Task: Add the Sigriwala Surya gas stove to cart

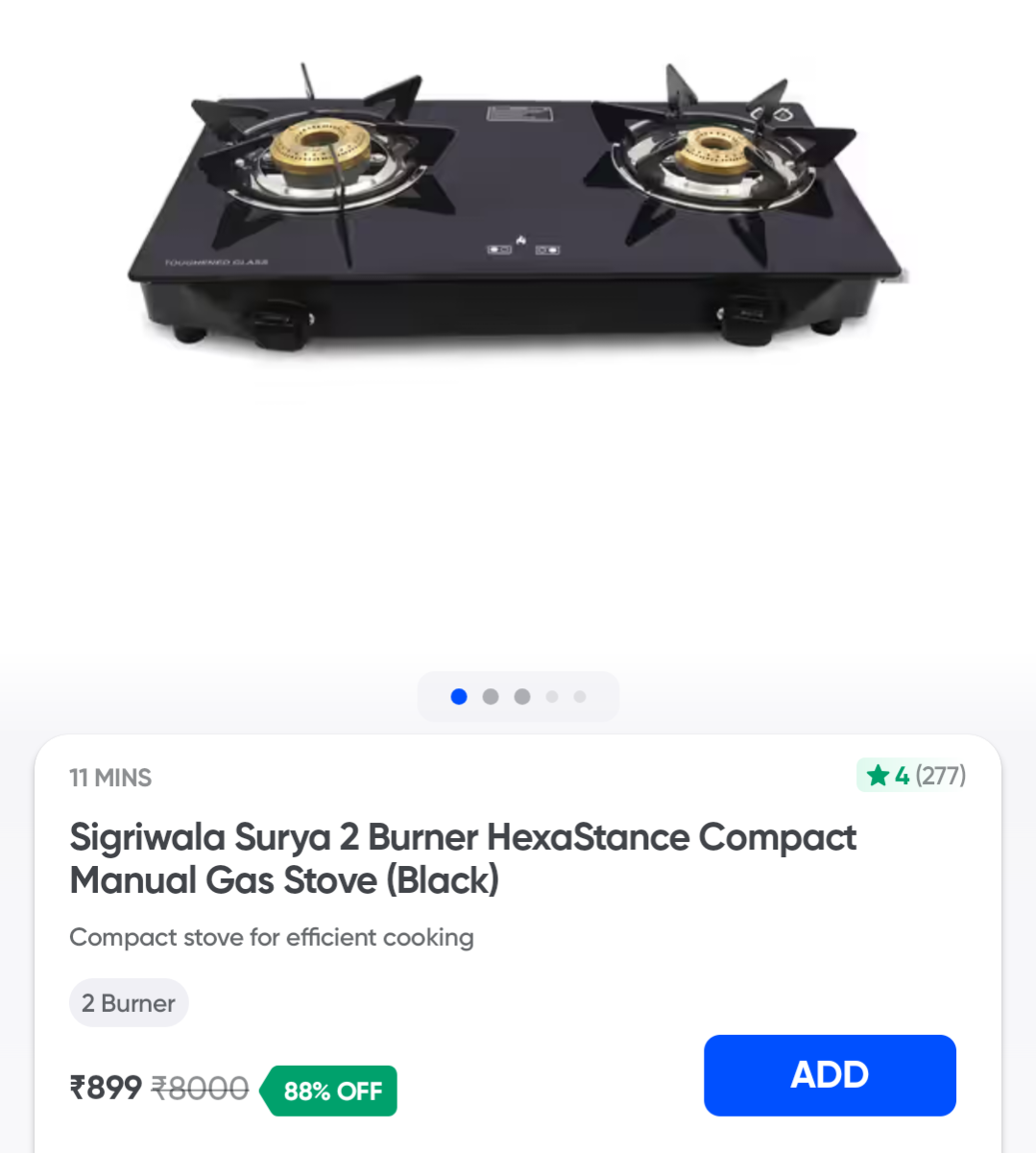Action: (830, 1075)
